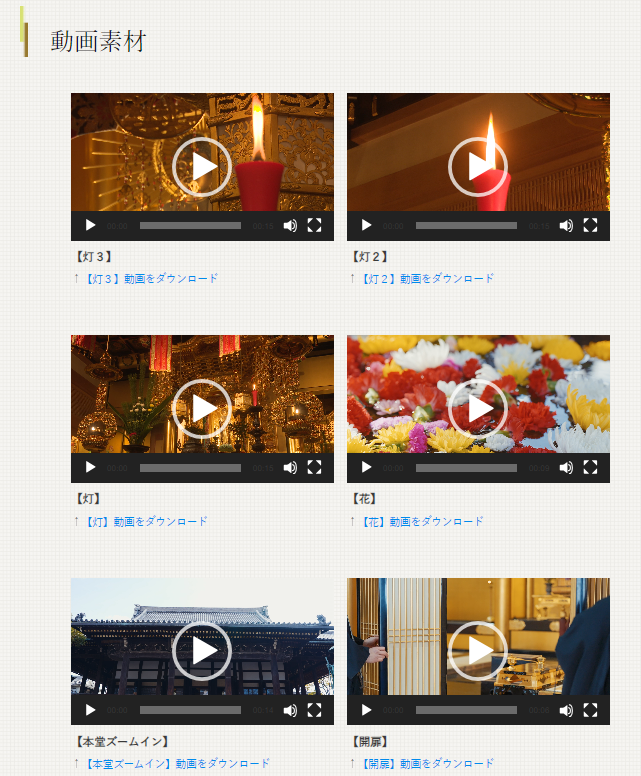This screenshot has height=776, width=641.
Task: Play the 灯３ candle video
Action: (202, 166)
